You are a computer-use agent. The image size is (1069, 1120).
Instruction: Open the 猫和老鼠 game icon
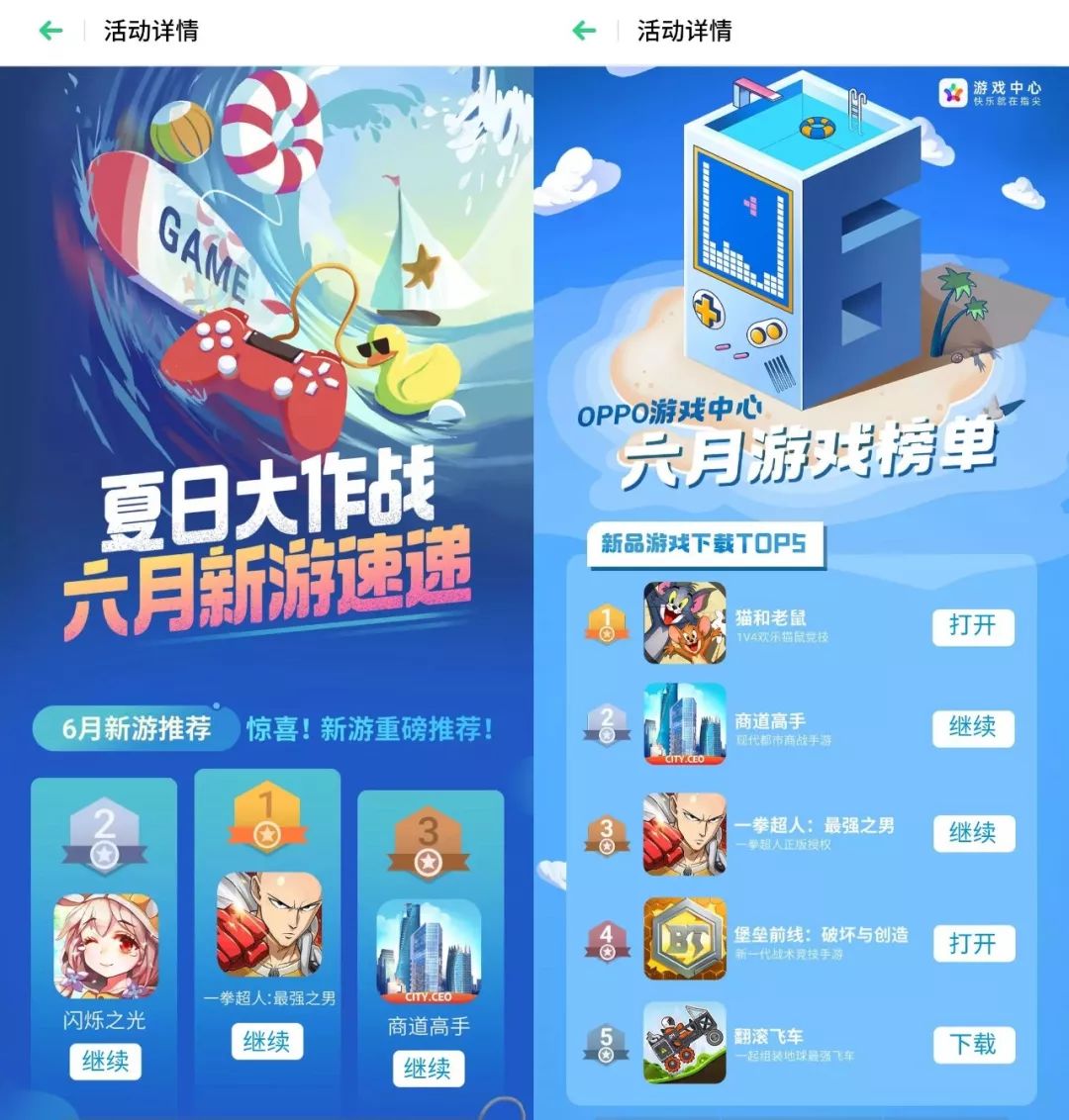685,622
